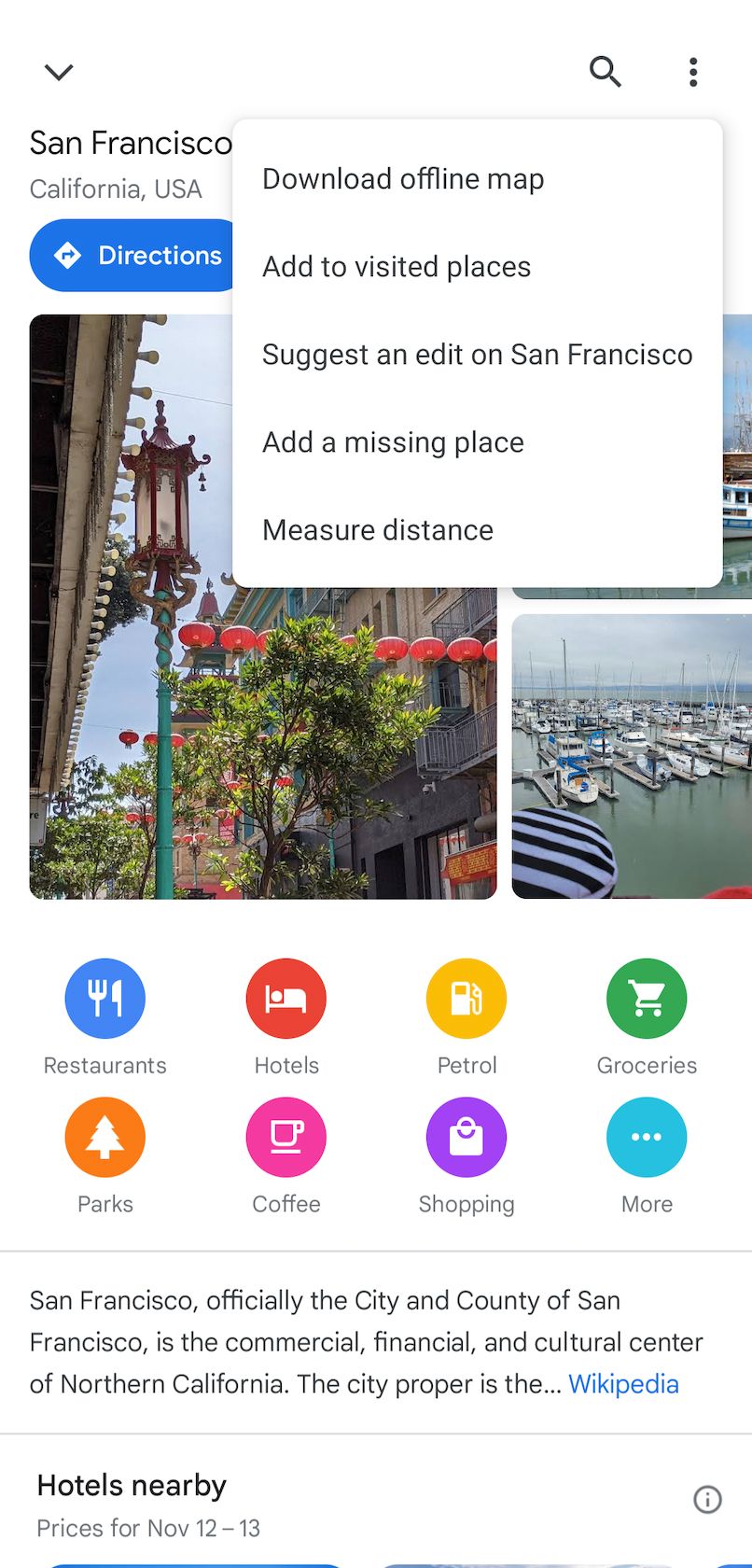Choose Add to visited places

click(397, 266)
